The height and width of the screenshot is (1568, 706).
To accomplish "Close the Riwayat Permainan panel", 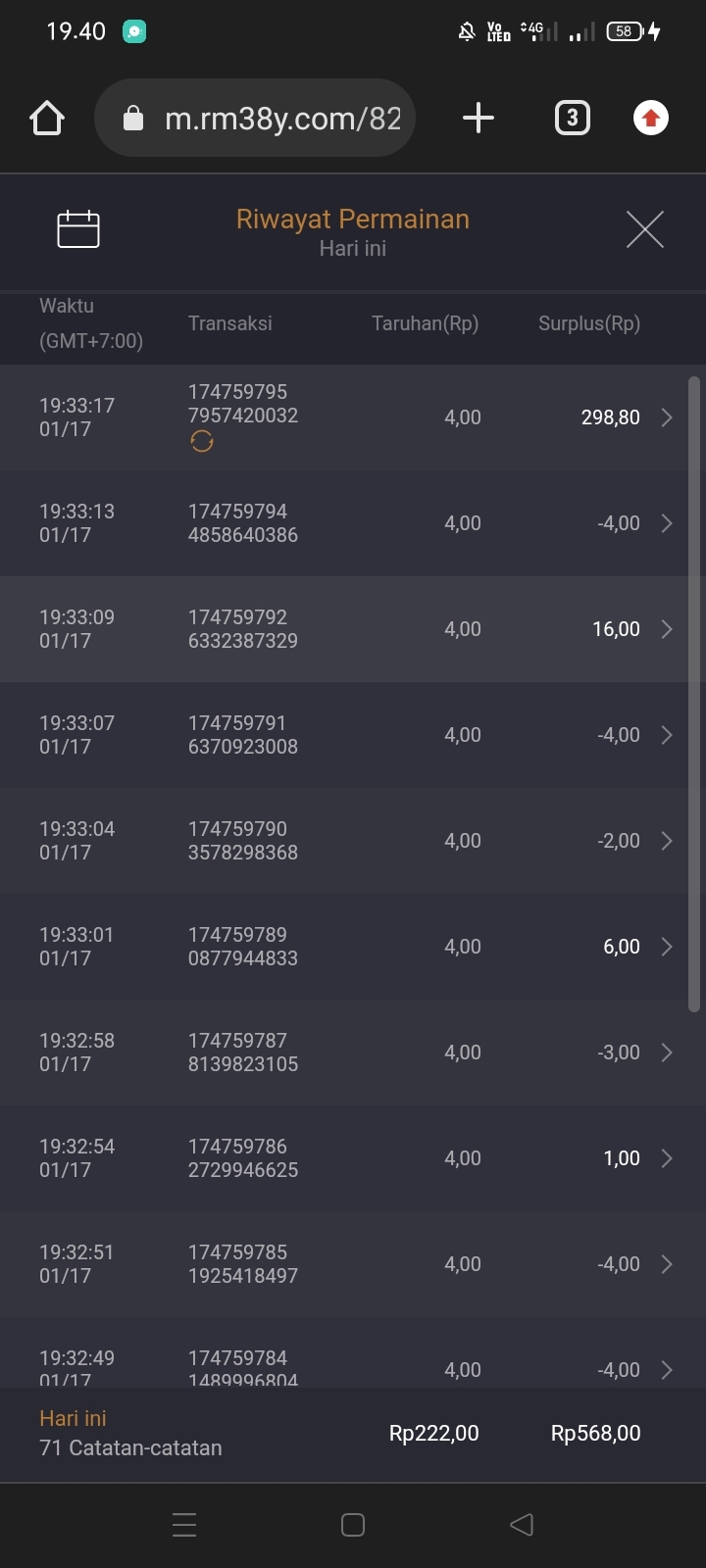I will (x=644, y=229).
